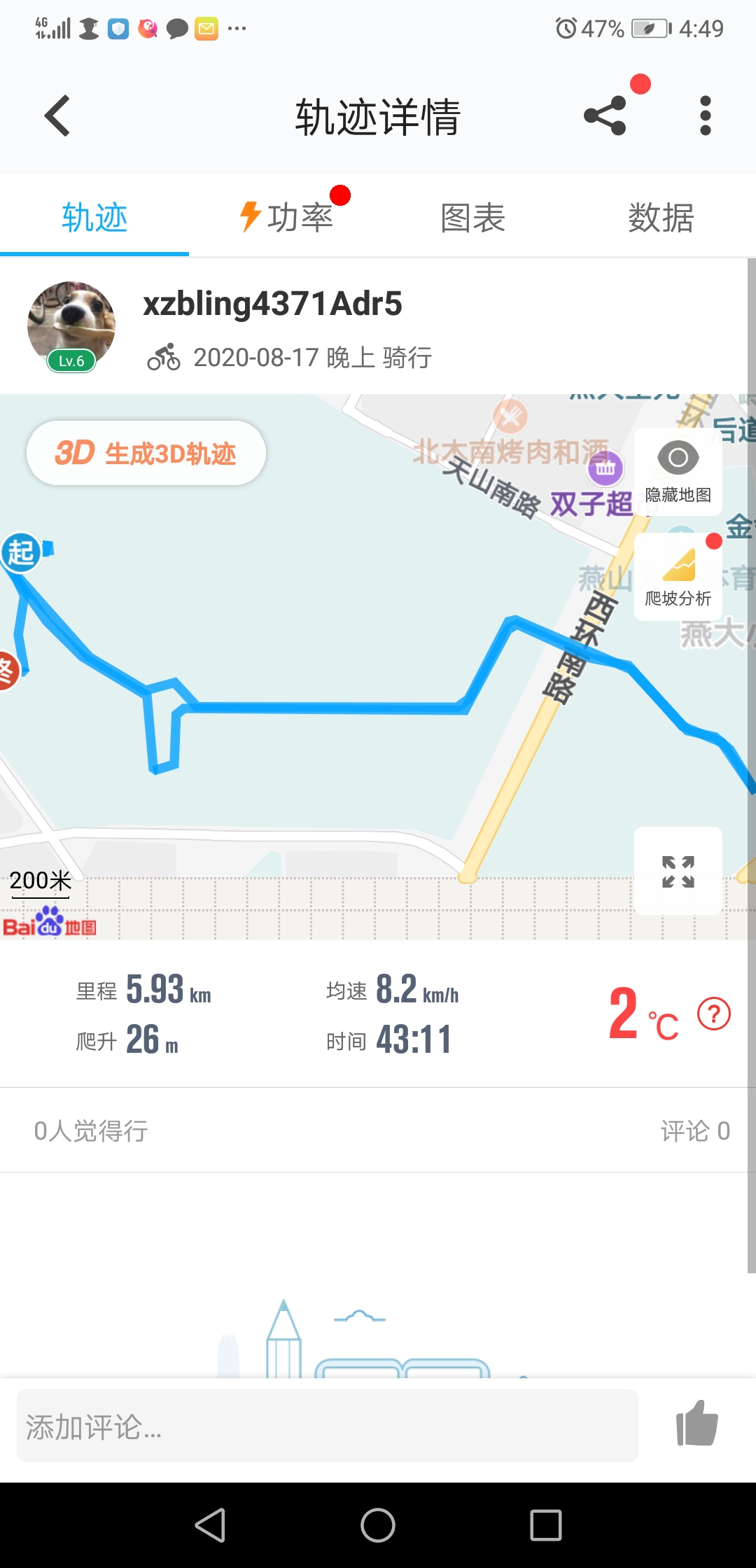Tap the system home button
Viewport: 756px width, 1568px height.
click(x=378, y=1525)
